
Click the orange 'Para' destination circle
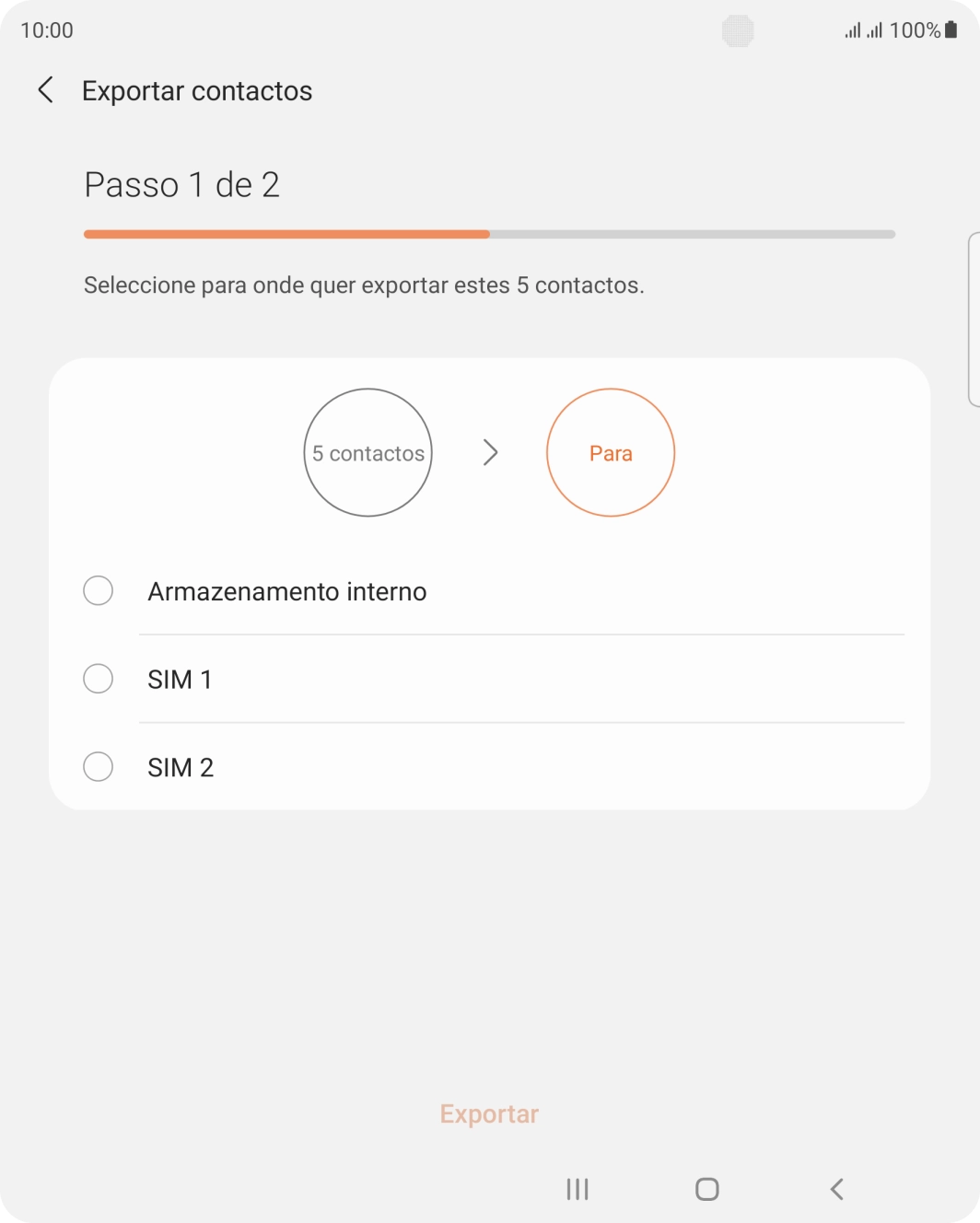[x=611, y=452]
